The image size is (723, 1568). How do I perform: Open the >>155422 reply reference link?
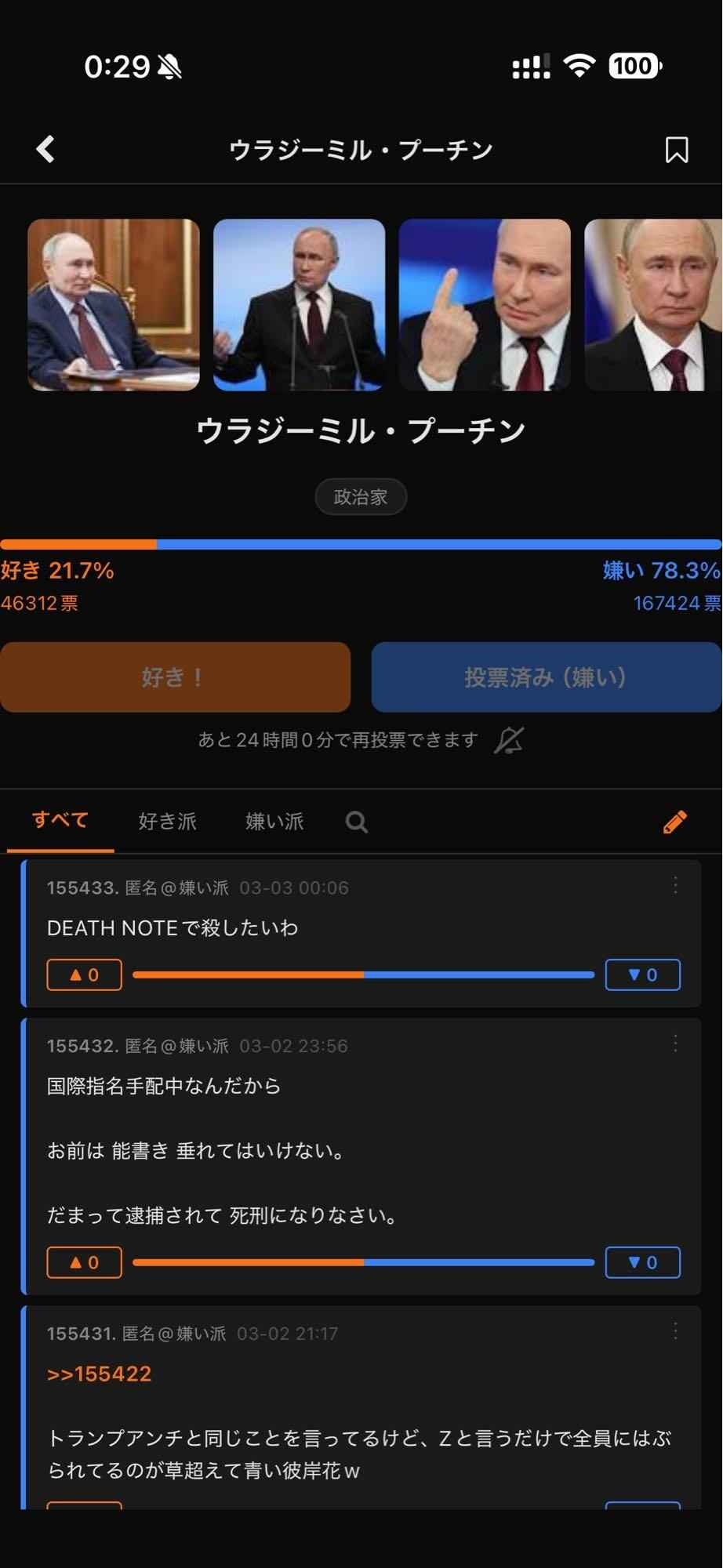(x=100, y=1374)
